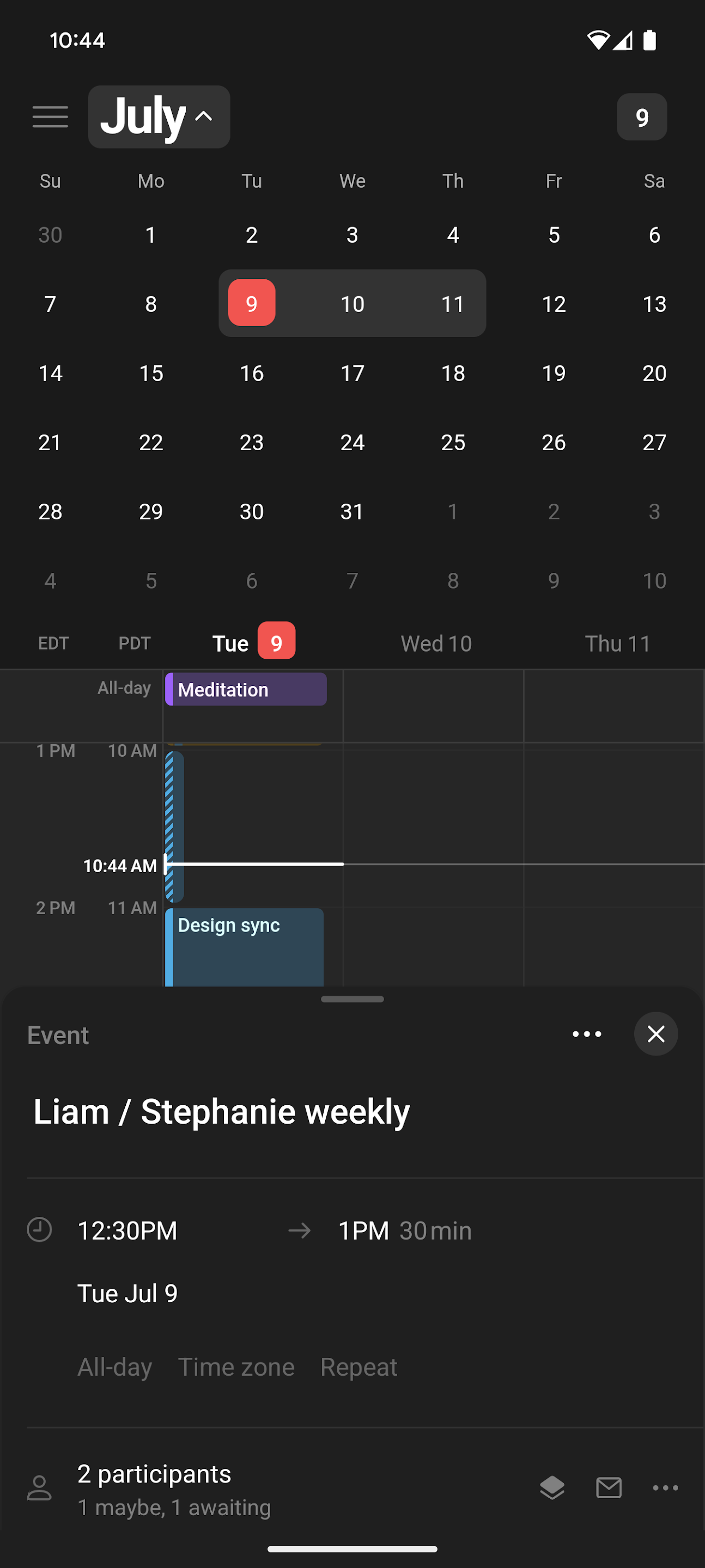Open the Meditation all-day event
The width and height of the screenshot is (705, 1568).
[x=246, y=690]
